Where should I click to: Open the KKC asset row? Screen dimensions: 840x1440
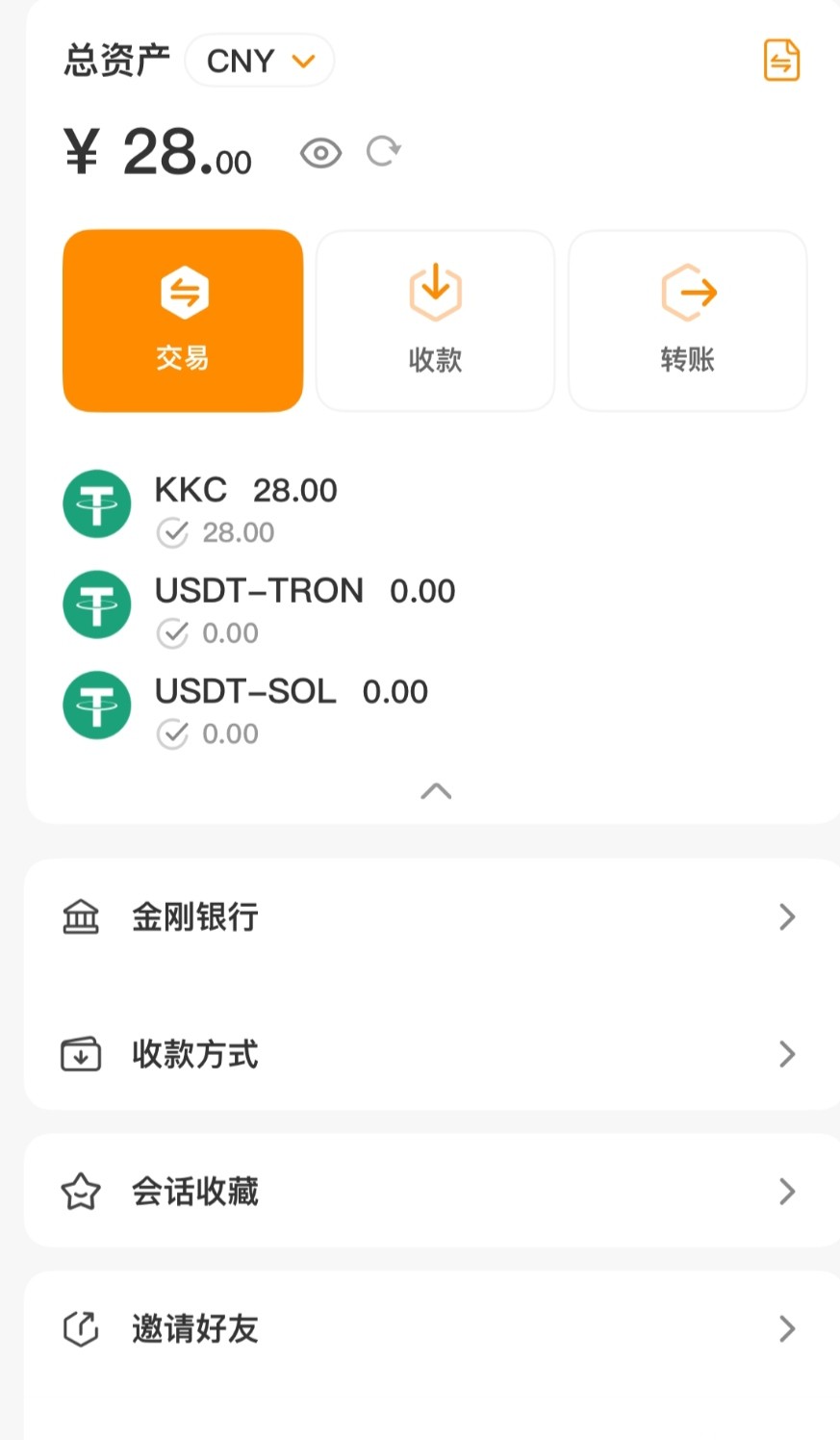[x=245, y=506]
